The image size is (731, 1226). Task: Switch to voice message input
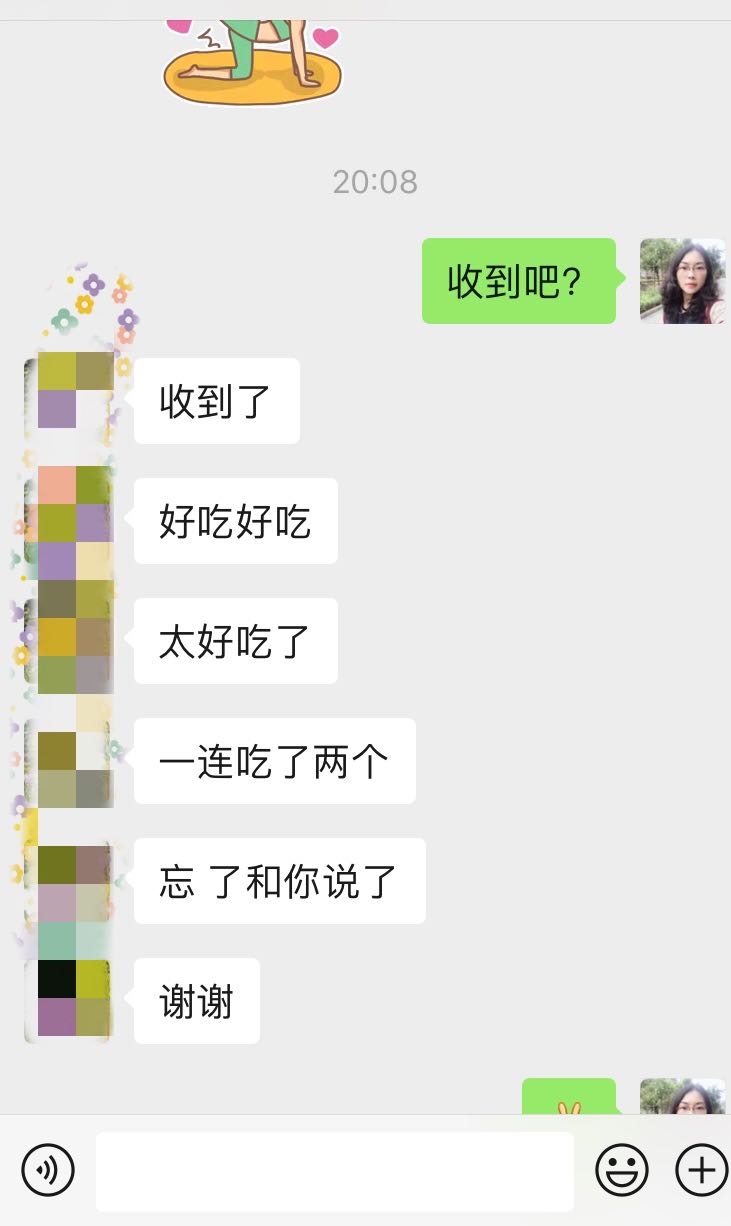point(48,1169)
